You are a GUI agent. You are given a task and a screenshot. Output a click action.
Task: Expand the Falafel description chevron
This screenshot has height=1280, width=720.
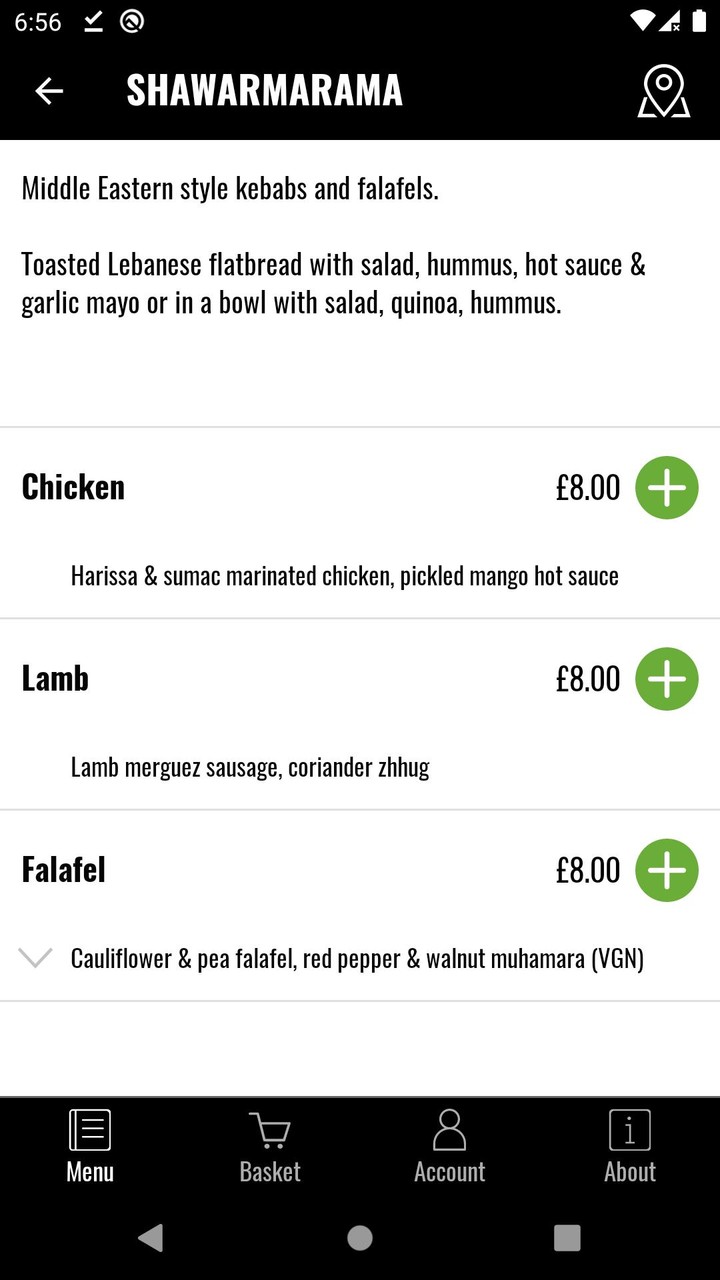pos(35,959)
